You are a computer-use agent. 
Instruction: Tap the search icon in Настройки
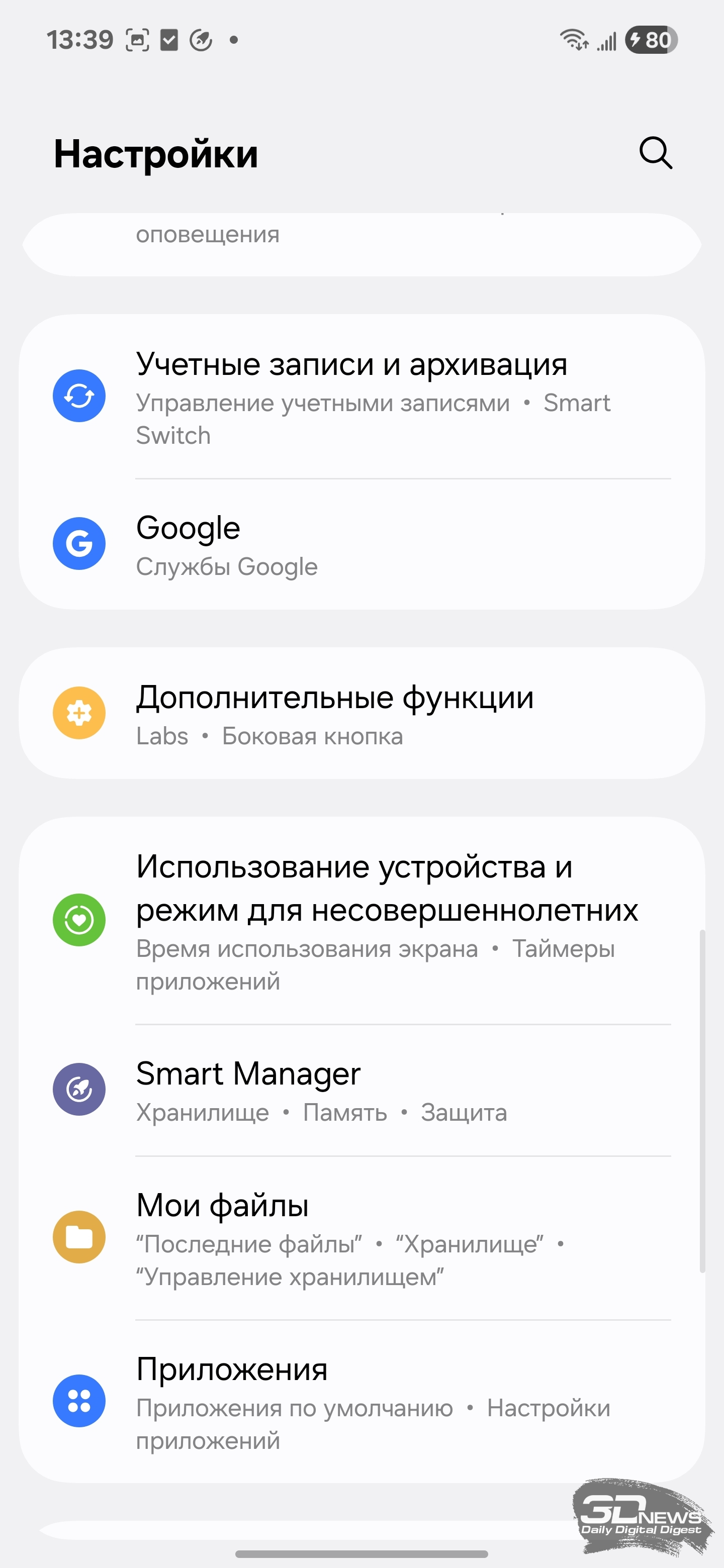pos(656,153)
